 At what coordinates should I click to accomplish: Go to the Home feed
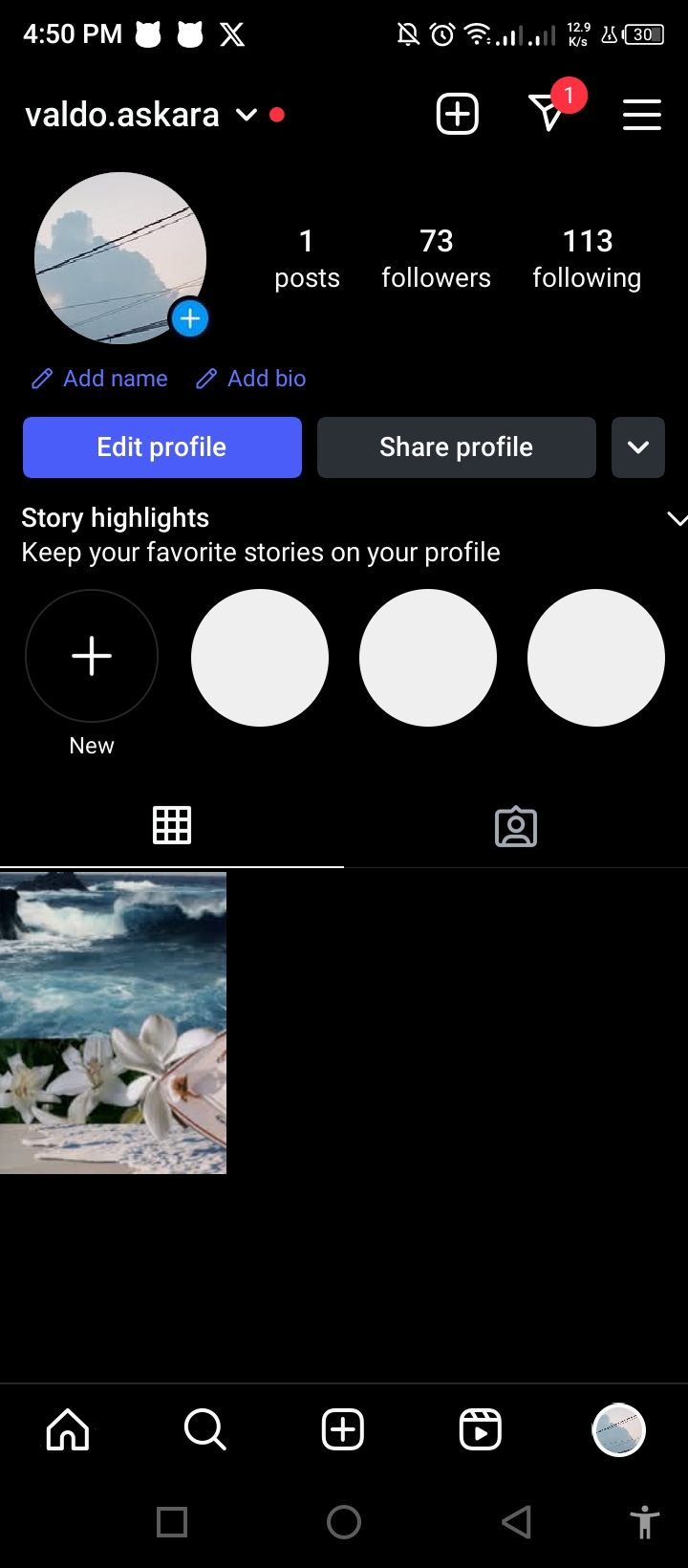coord(68,1430)
